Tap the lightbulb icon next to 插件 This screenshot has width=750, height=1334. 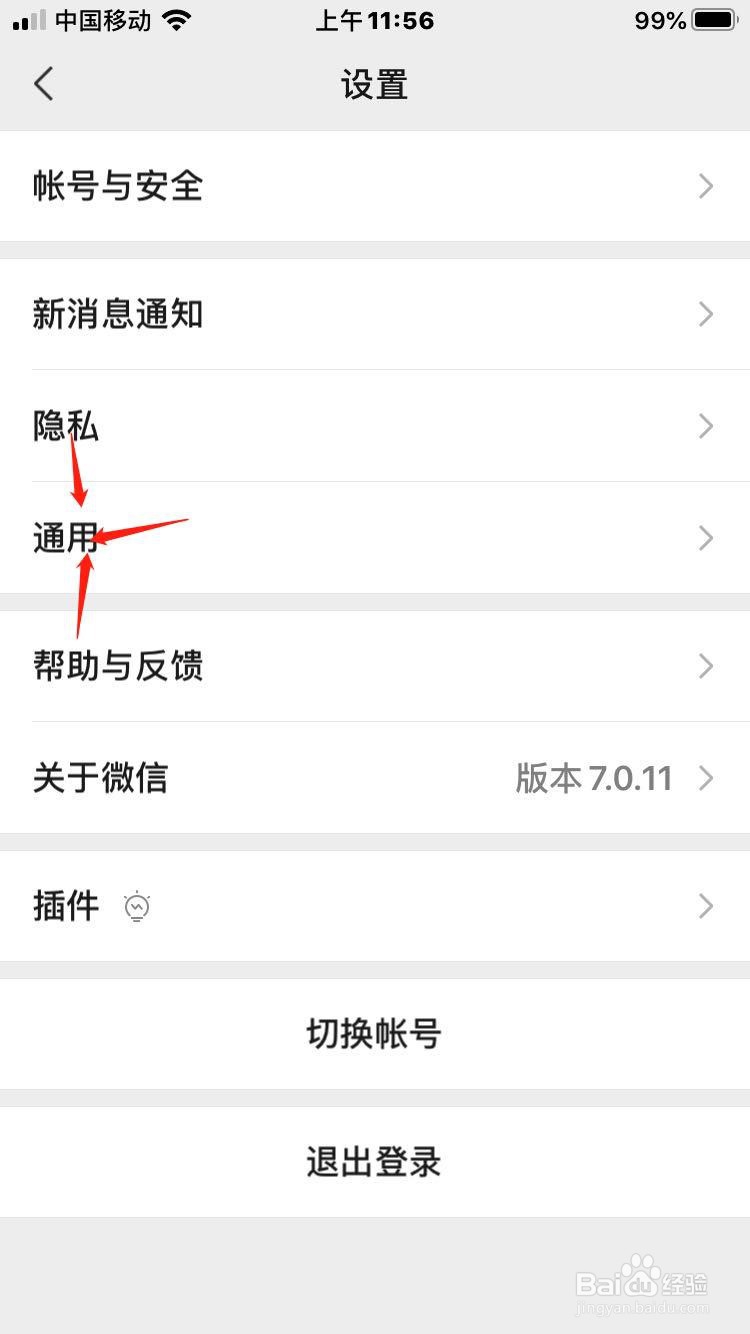(137, 906)
